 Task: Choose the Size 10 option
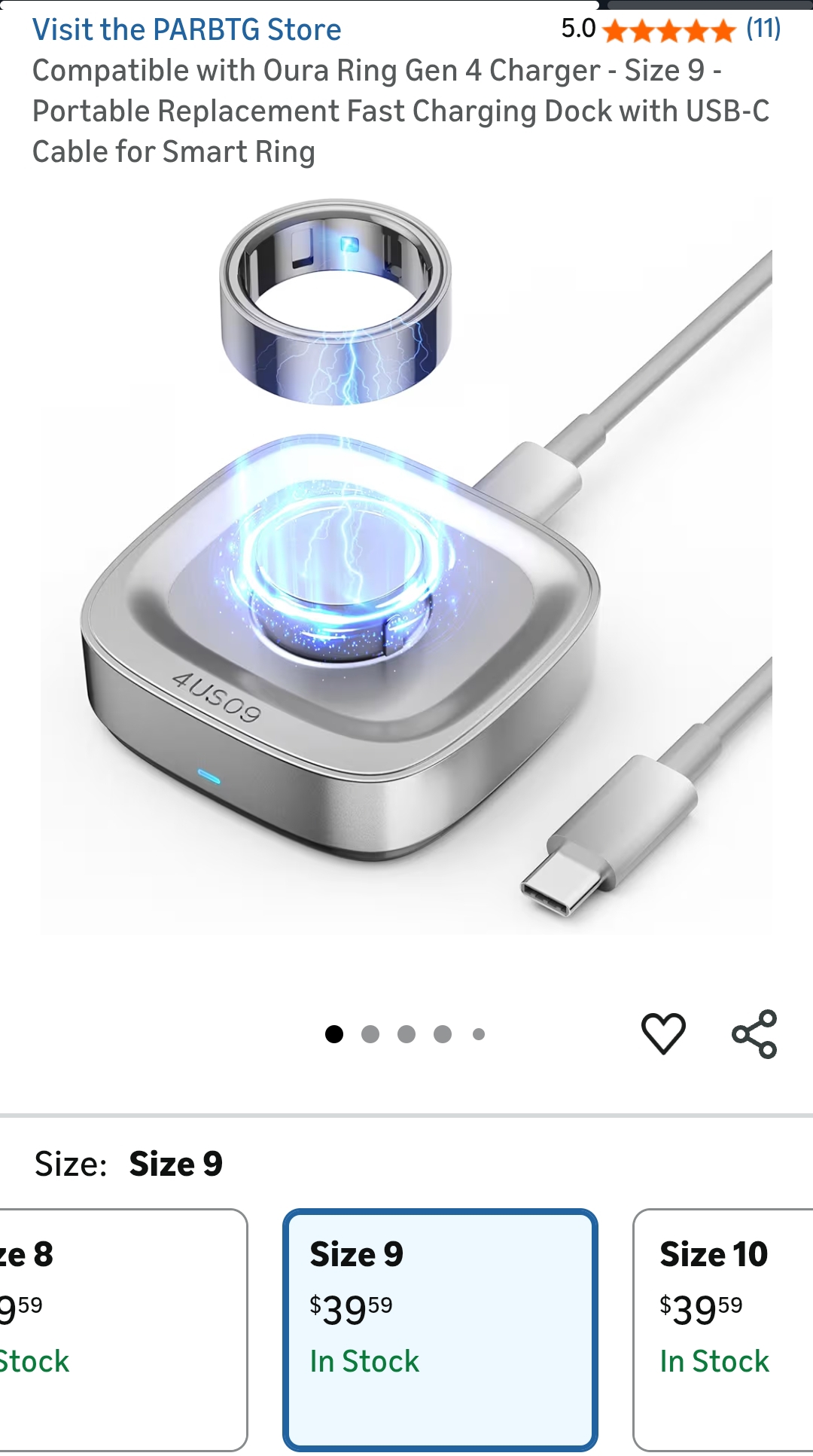(723, 1329)
